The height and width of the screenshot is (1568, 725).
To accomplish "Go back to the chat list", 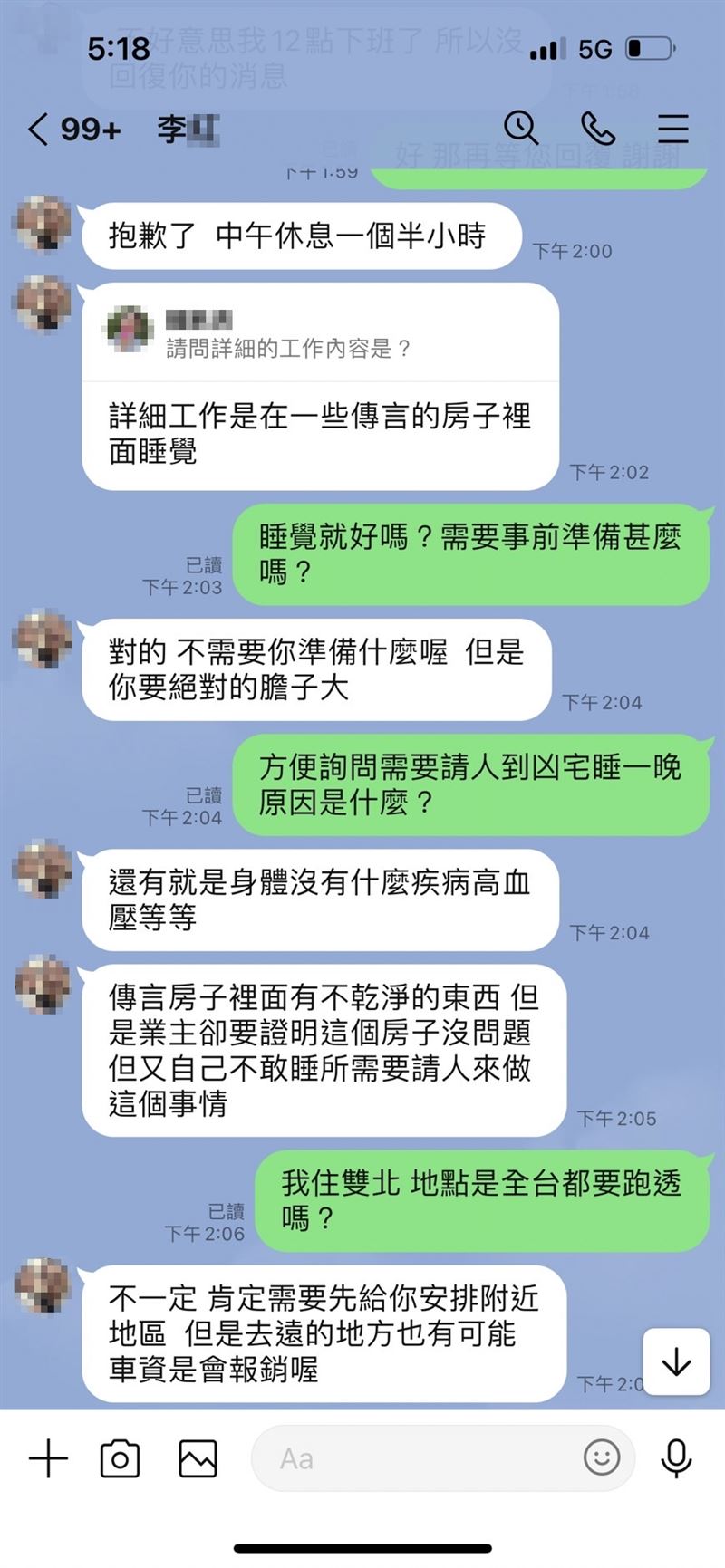I will [38, 130].
